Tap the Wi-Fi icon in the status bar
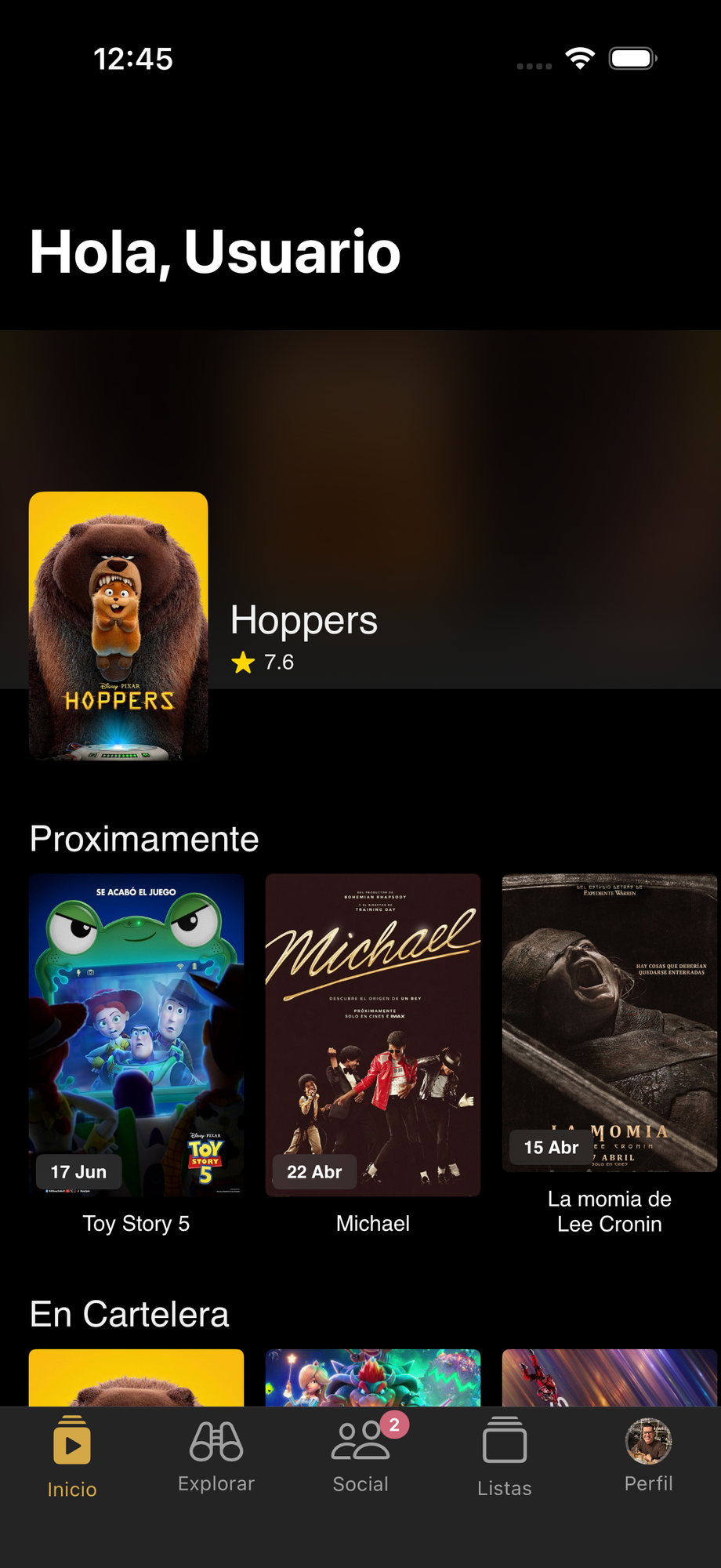Screen dimensions: 721x1568 tap(578, 58)
